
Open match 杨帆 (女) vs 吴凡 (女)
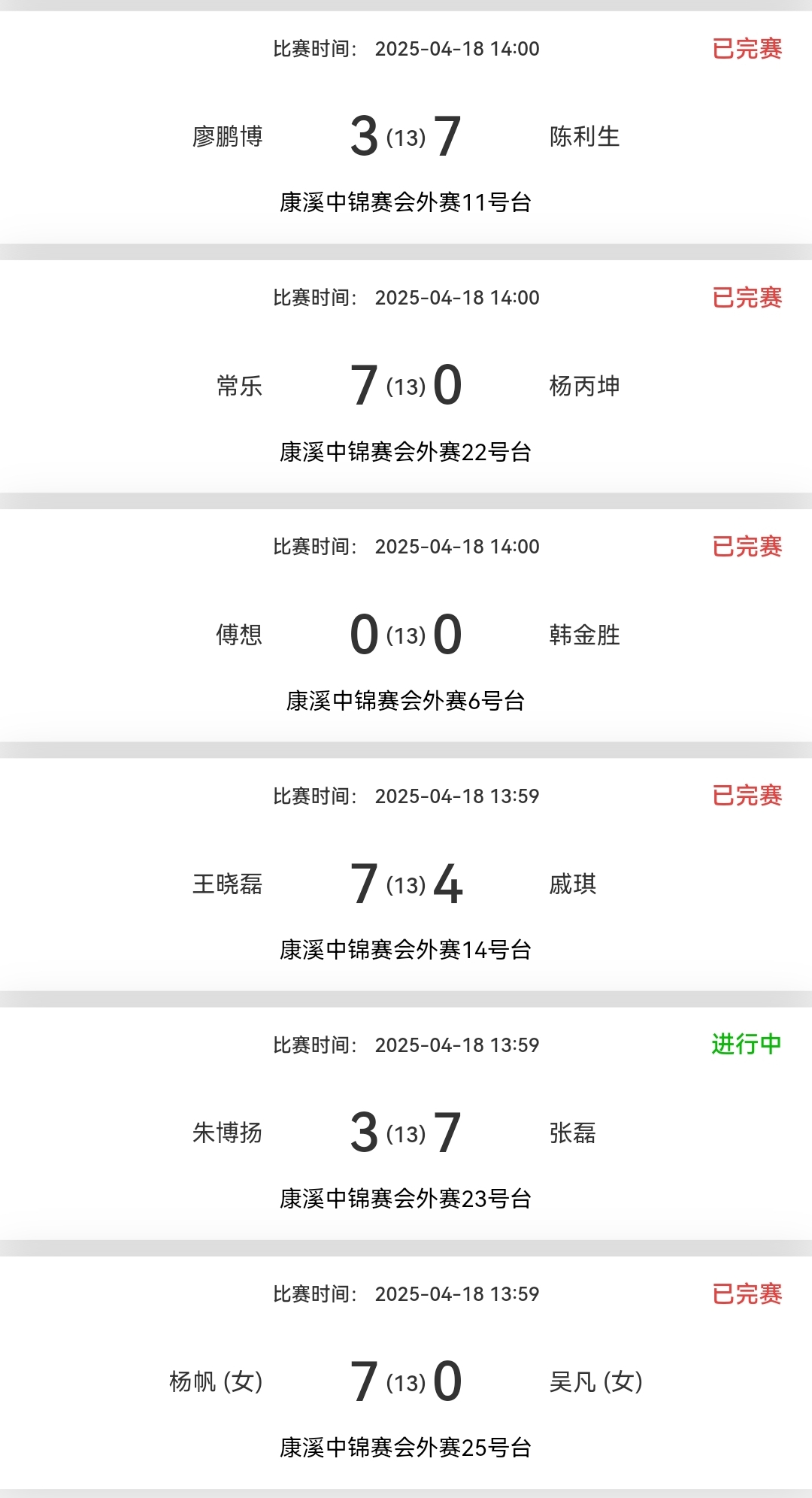point(406,1381)
